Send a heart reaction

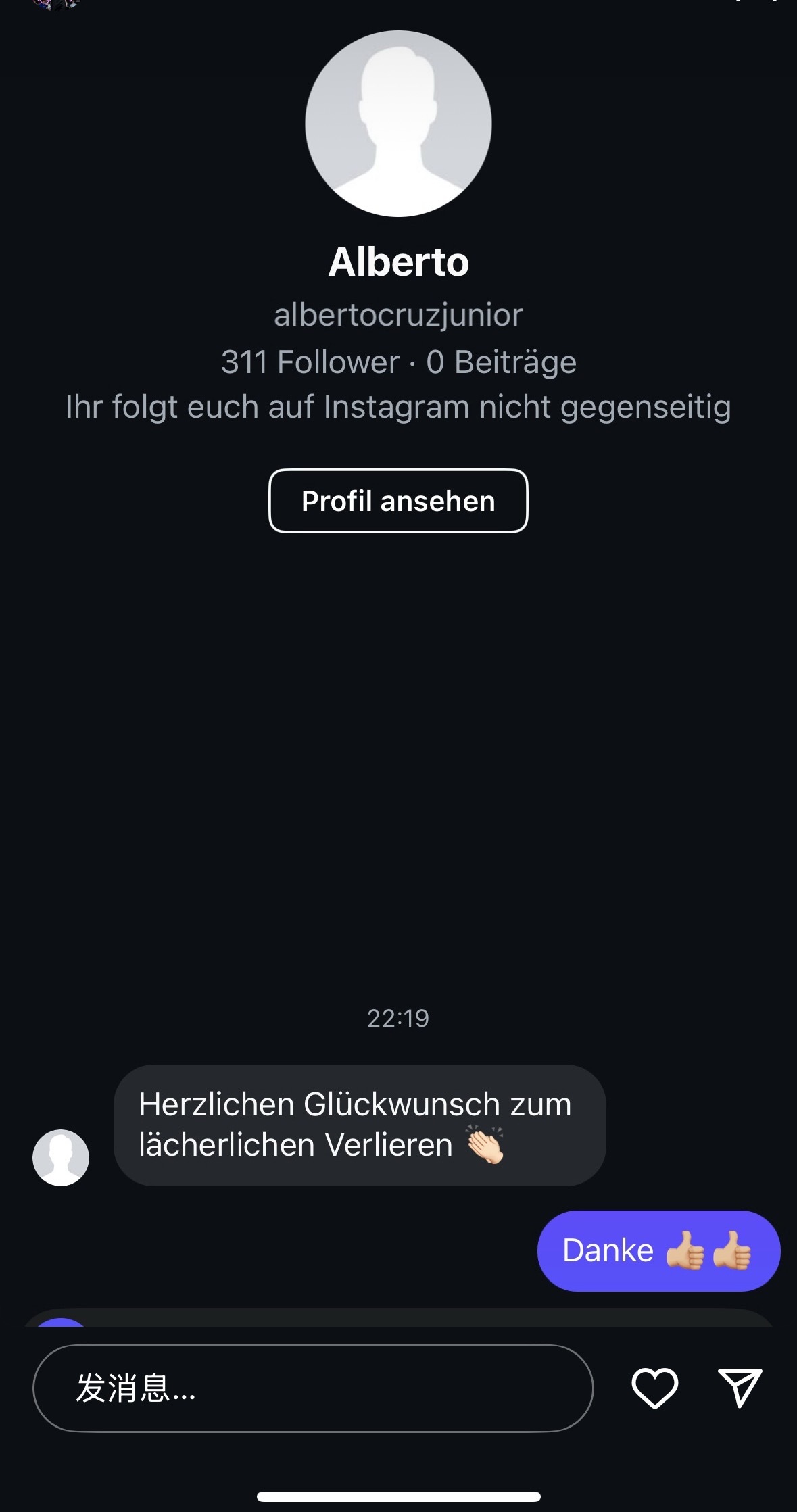coord(654,1388)
